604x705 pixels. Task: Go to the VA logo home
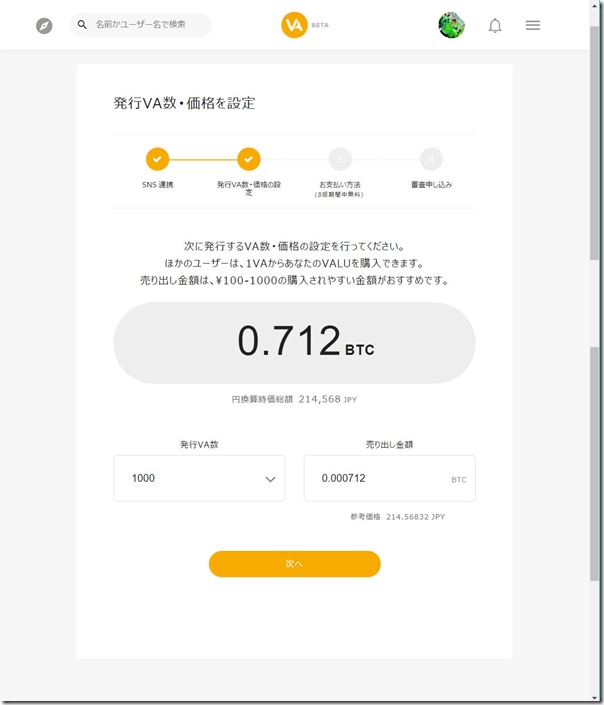click(x=294, y=26)
